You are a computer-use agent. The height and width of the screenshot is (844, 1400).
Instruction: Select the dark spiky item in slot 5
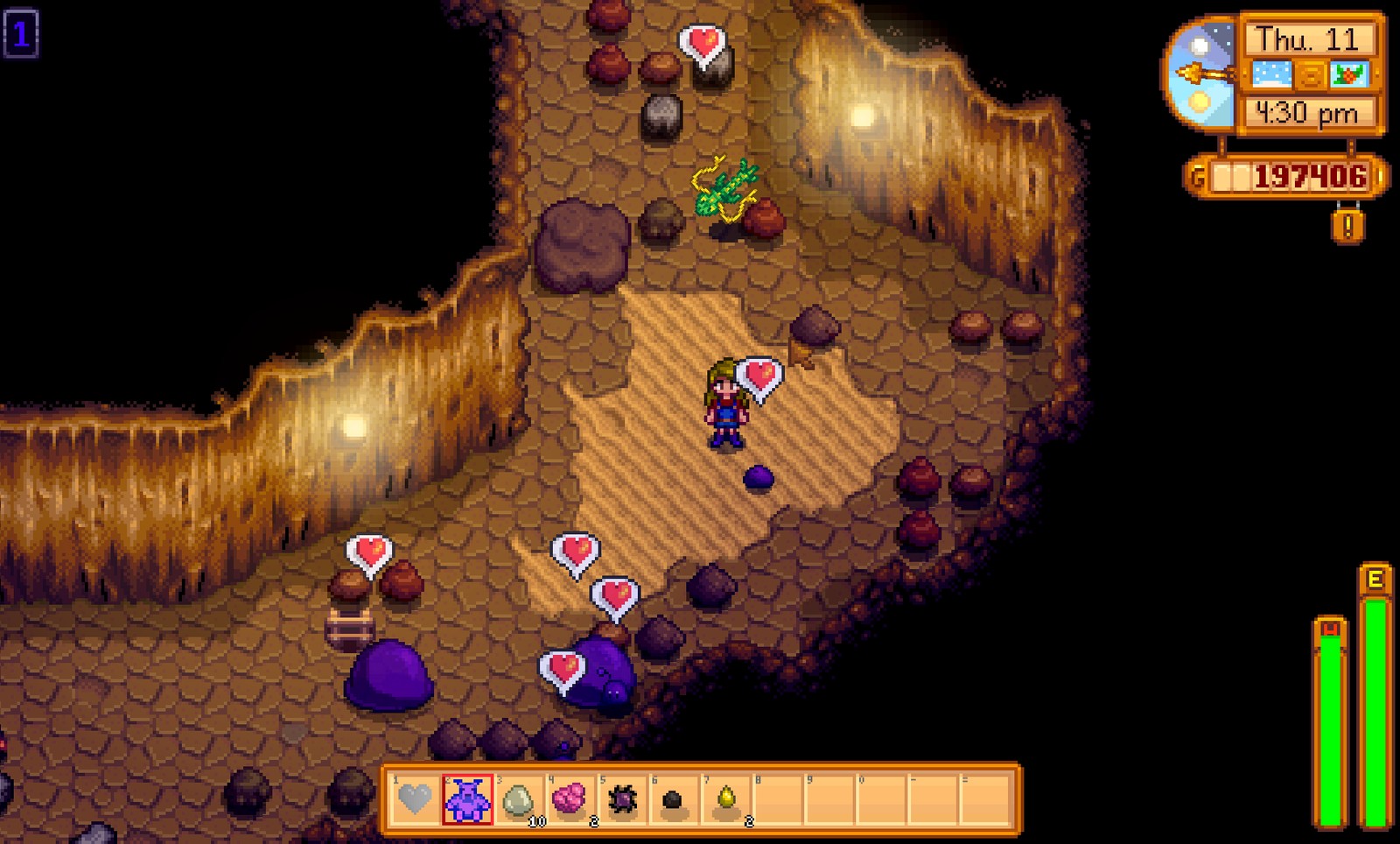click(x=621, y=798)
